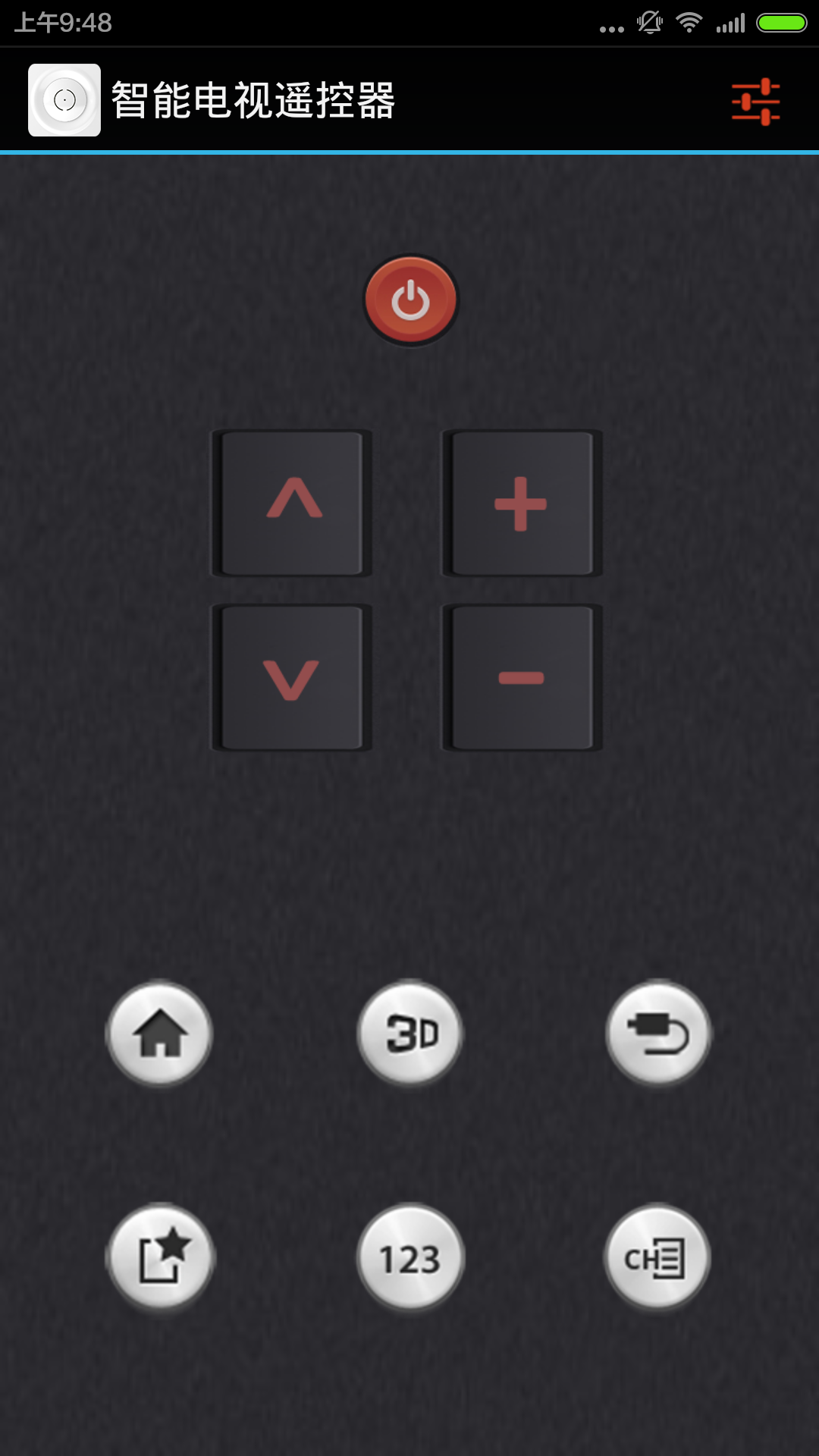Screen dimensions: 819x1456
Task: Open the input source button
Action: 658,1033
